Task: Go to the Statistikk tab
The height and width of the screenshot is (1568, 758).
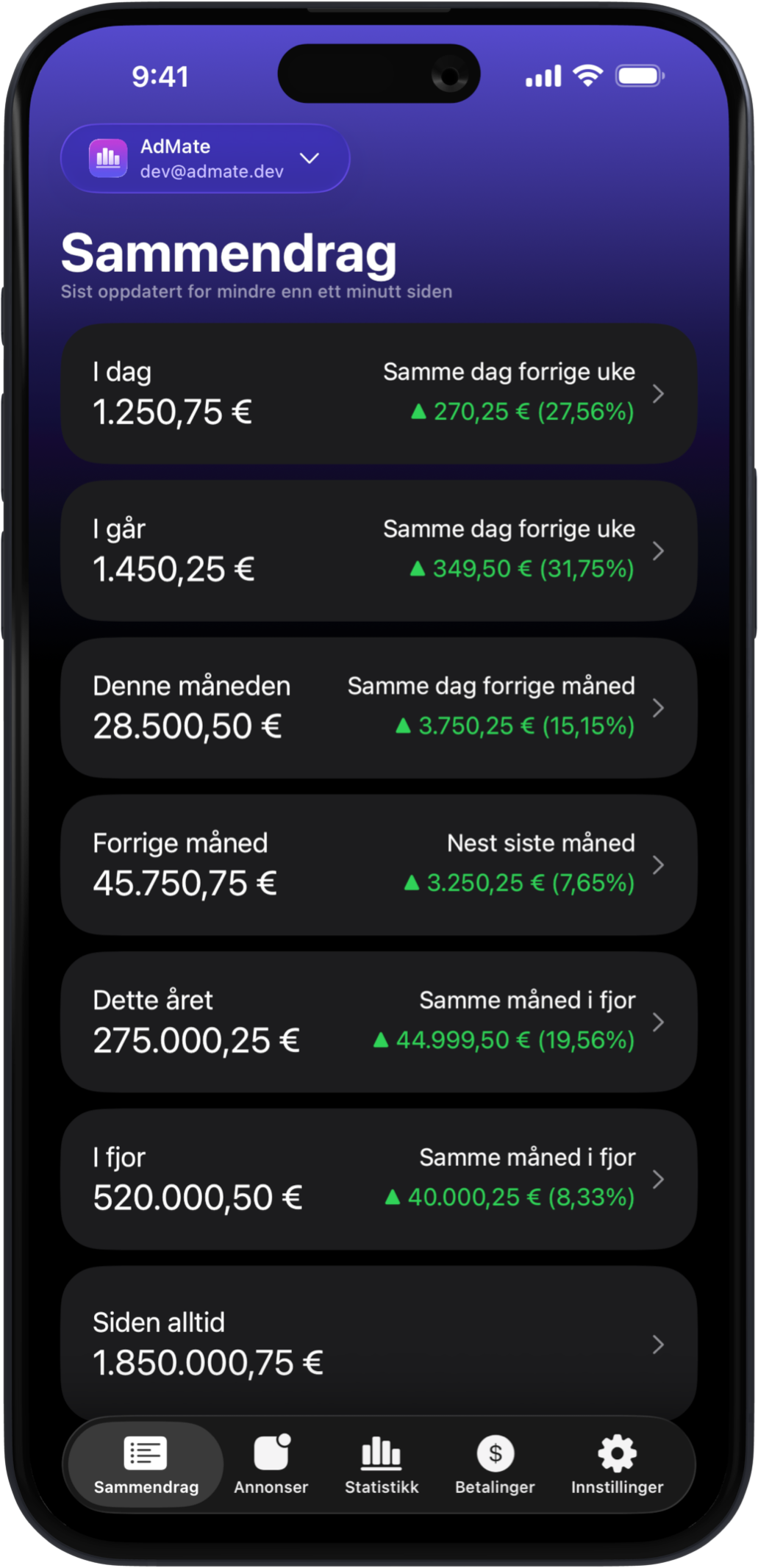Action: click(382, 1464)
